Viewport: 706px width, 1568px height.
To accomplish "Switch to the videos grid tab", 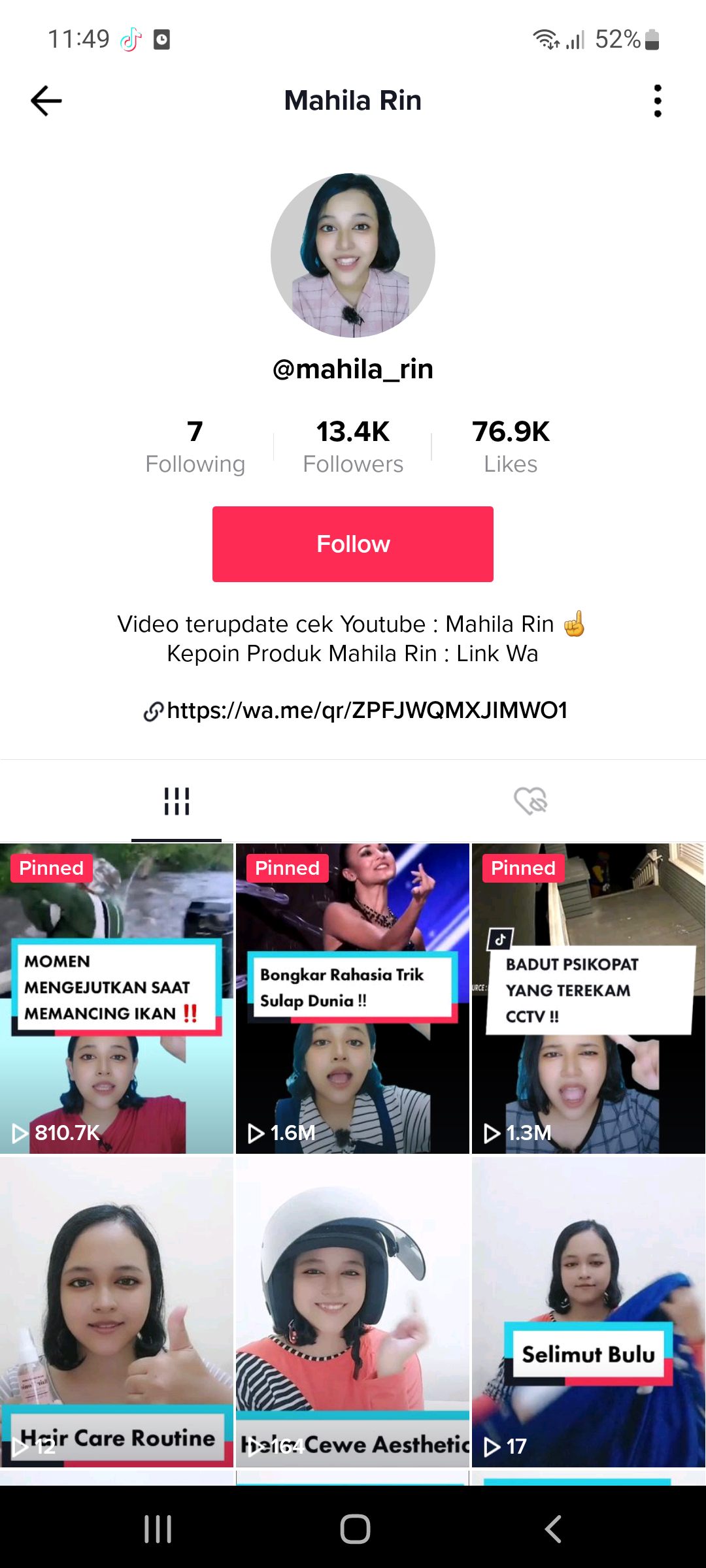I will [x=176, y=801].
